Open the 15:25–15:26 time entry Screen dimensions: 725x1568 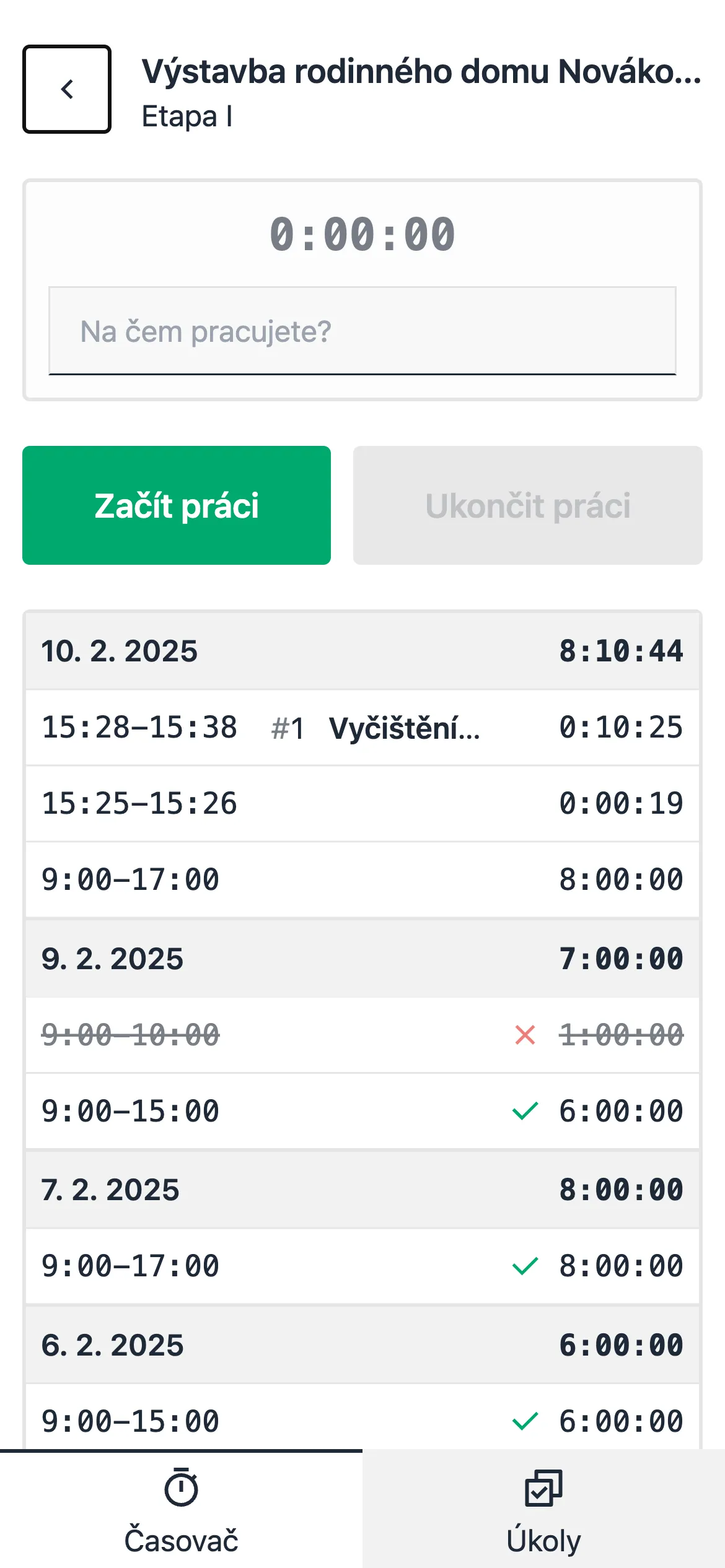tap(362, 804)
